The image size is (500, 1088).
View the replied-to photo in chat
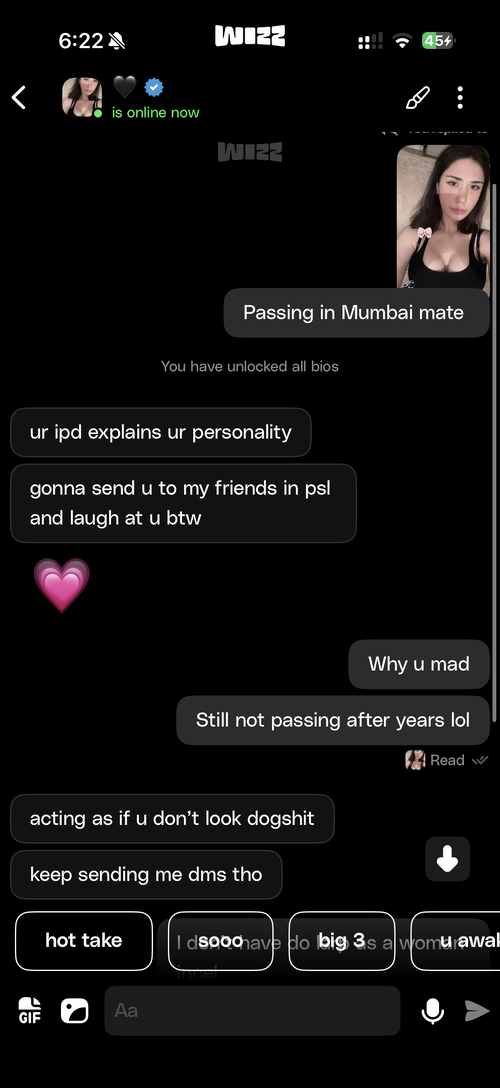(x=443, y=216)
